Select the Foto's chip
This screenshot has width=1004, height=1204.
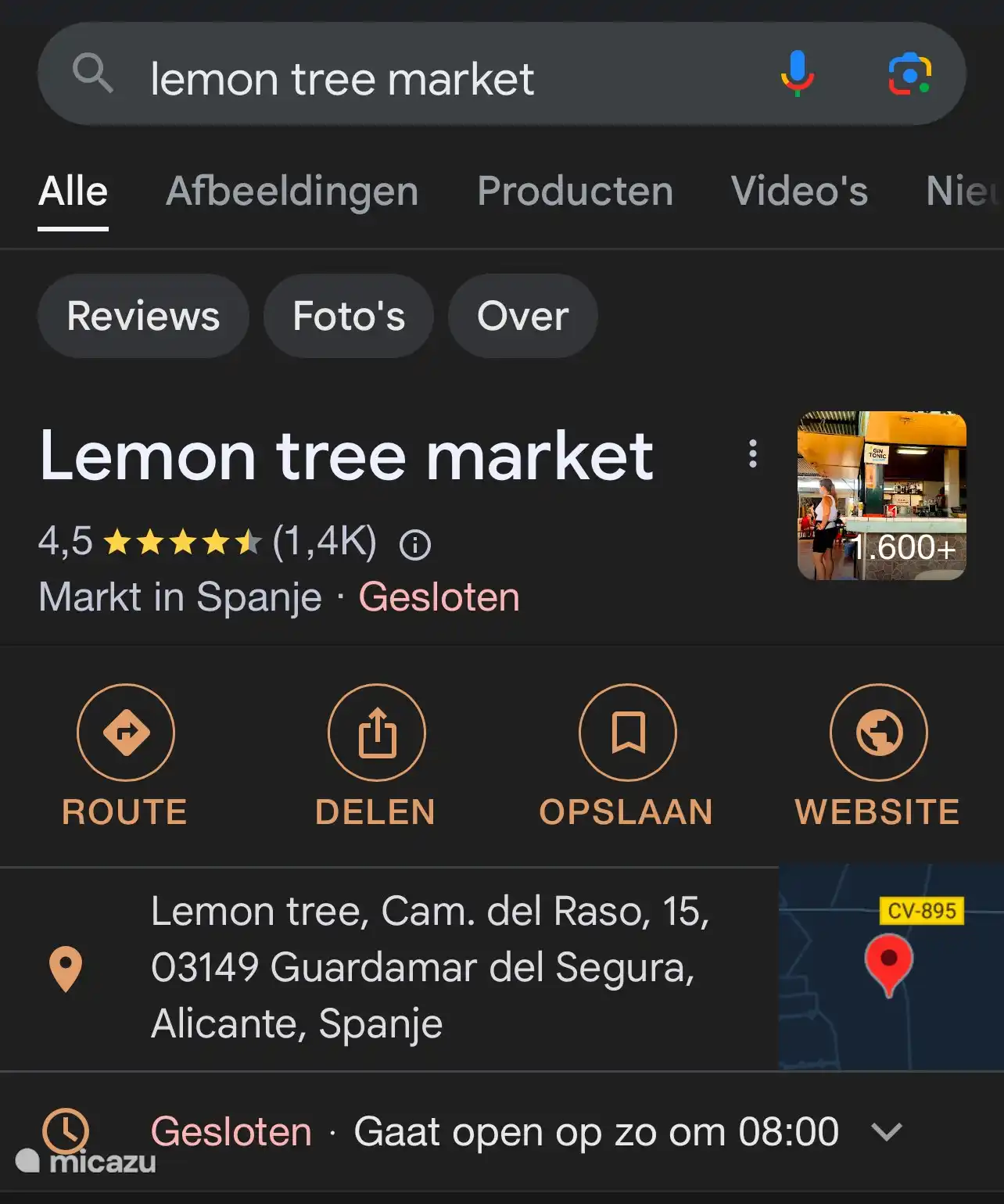point(349,316)
